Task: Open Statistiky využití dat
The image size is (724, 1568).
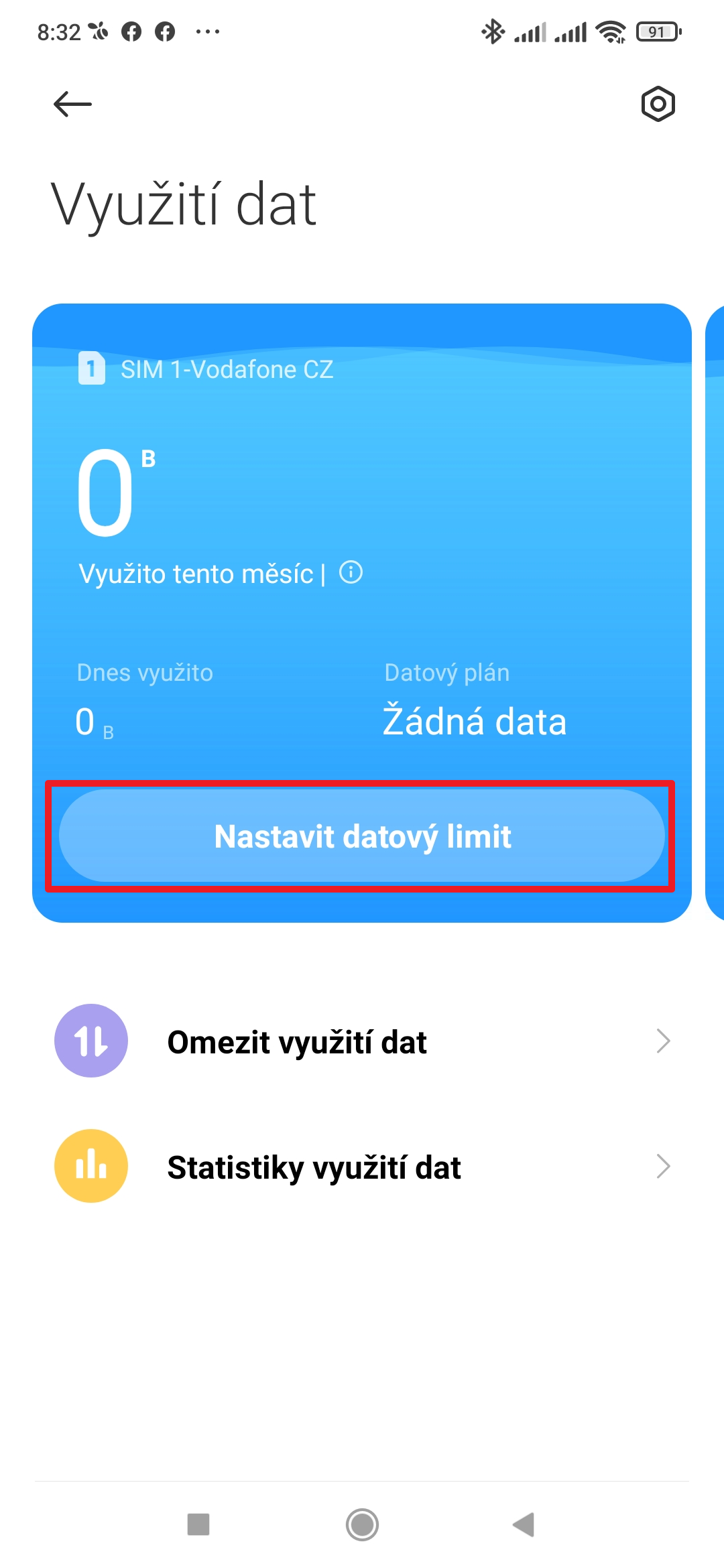Action: (x=362, y=1166)
